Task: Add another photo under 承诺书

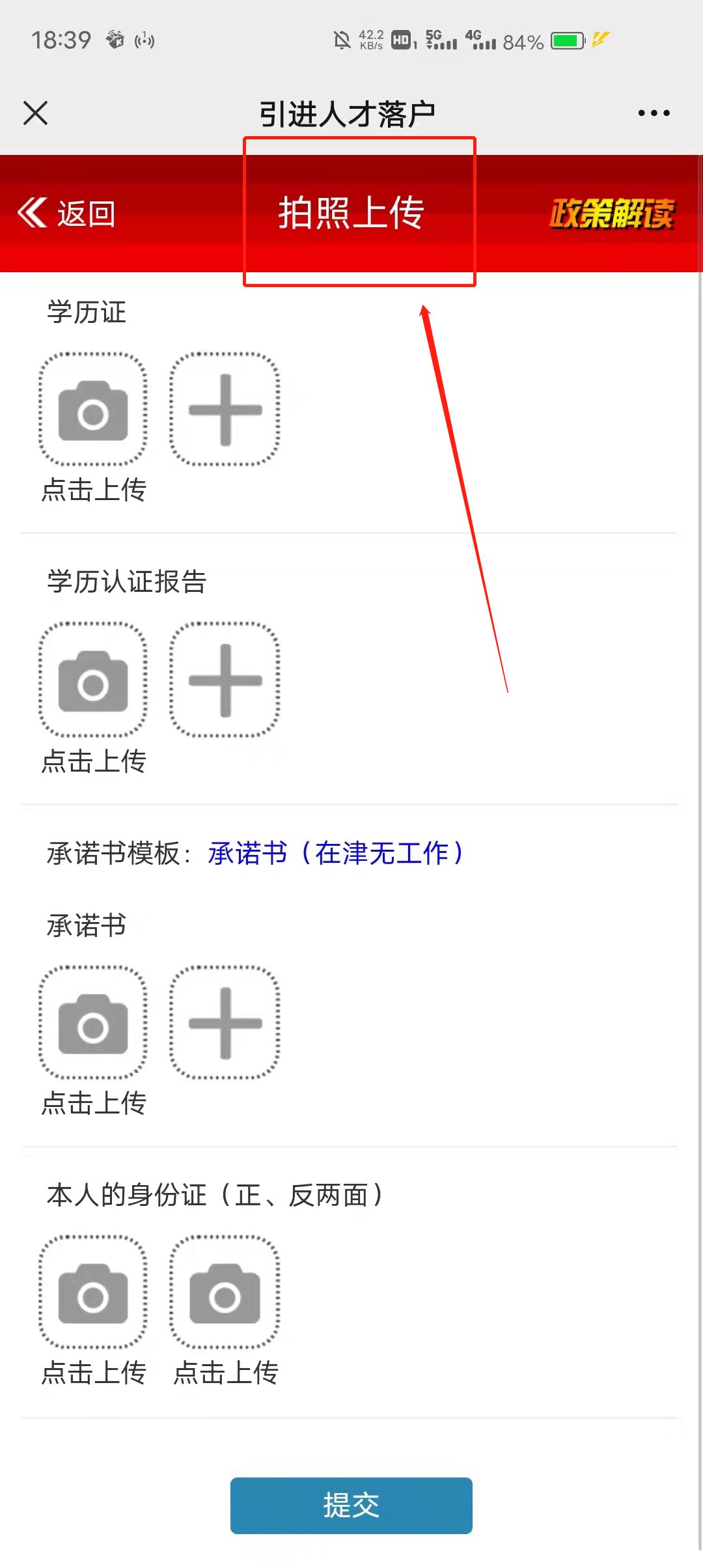Action: (225, 1024)
